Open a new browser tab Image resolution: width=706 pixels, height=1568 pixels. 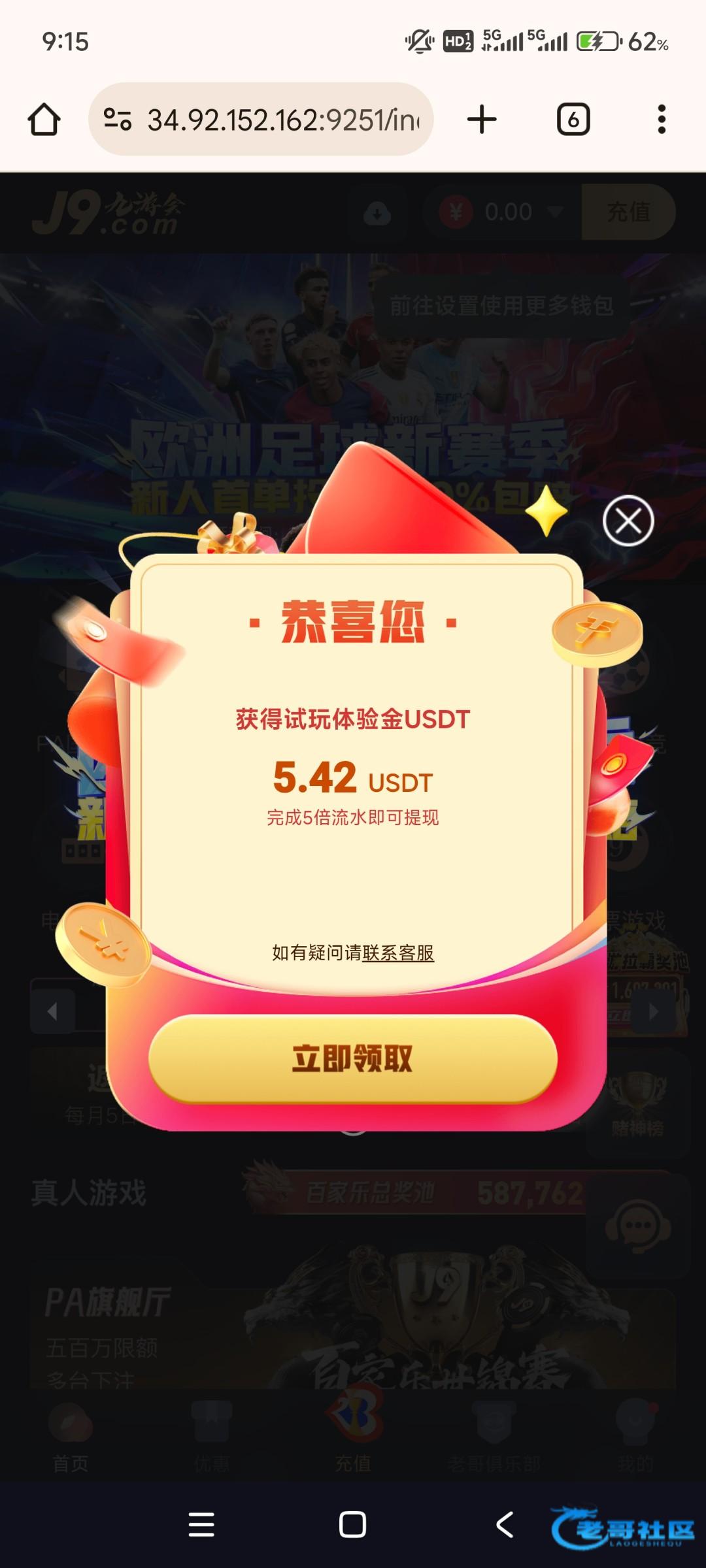(482, 120)
